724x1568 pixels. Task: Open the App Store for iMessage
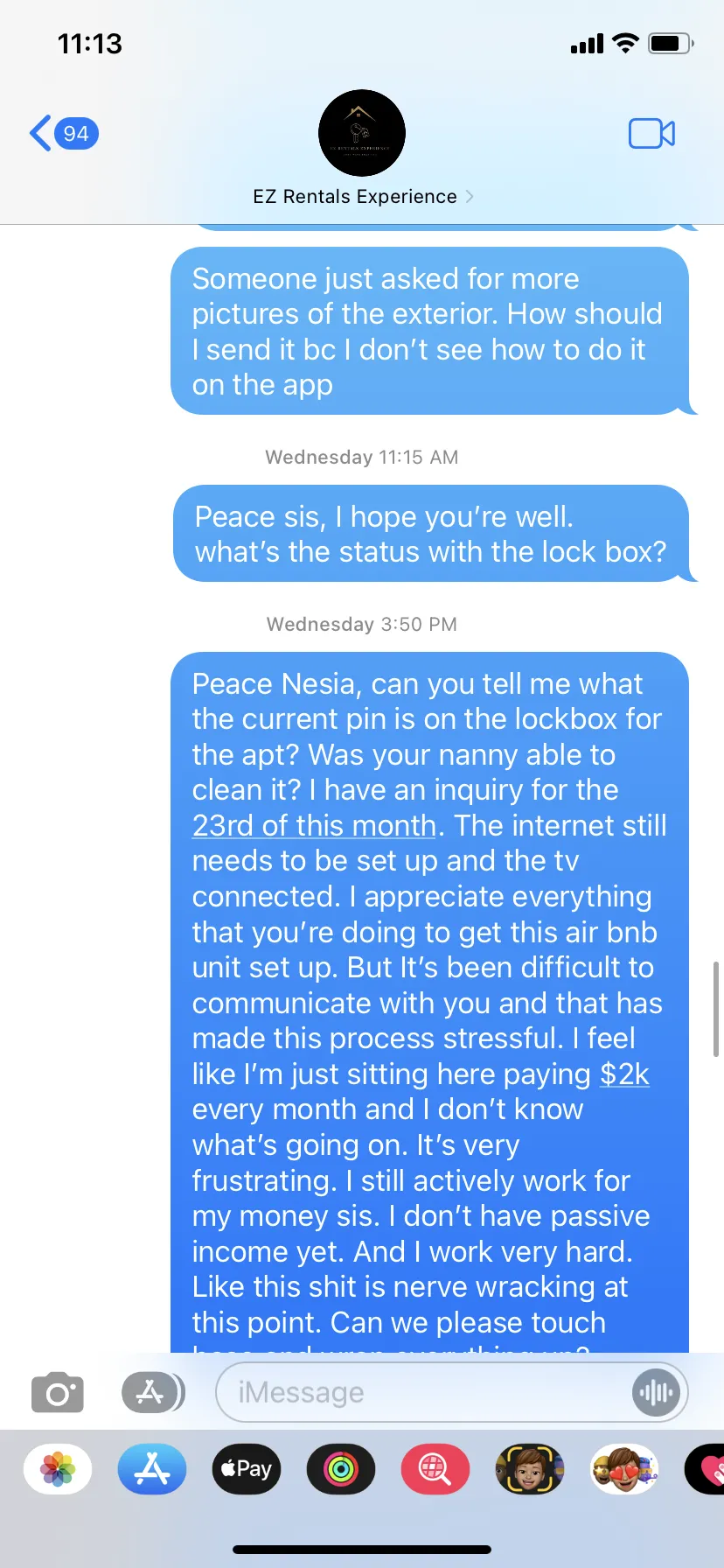coord(152,1469)
